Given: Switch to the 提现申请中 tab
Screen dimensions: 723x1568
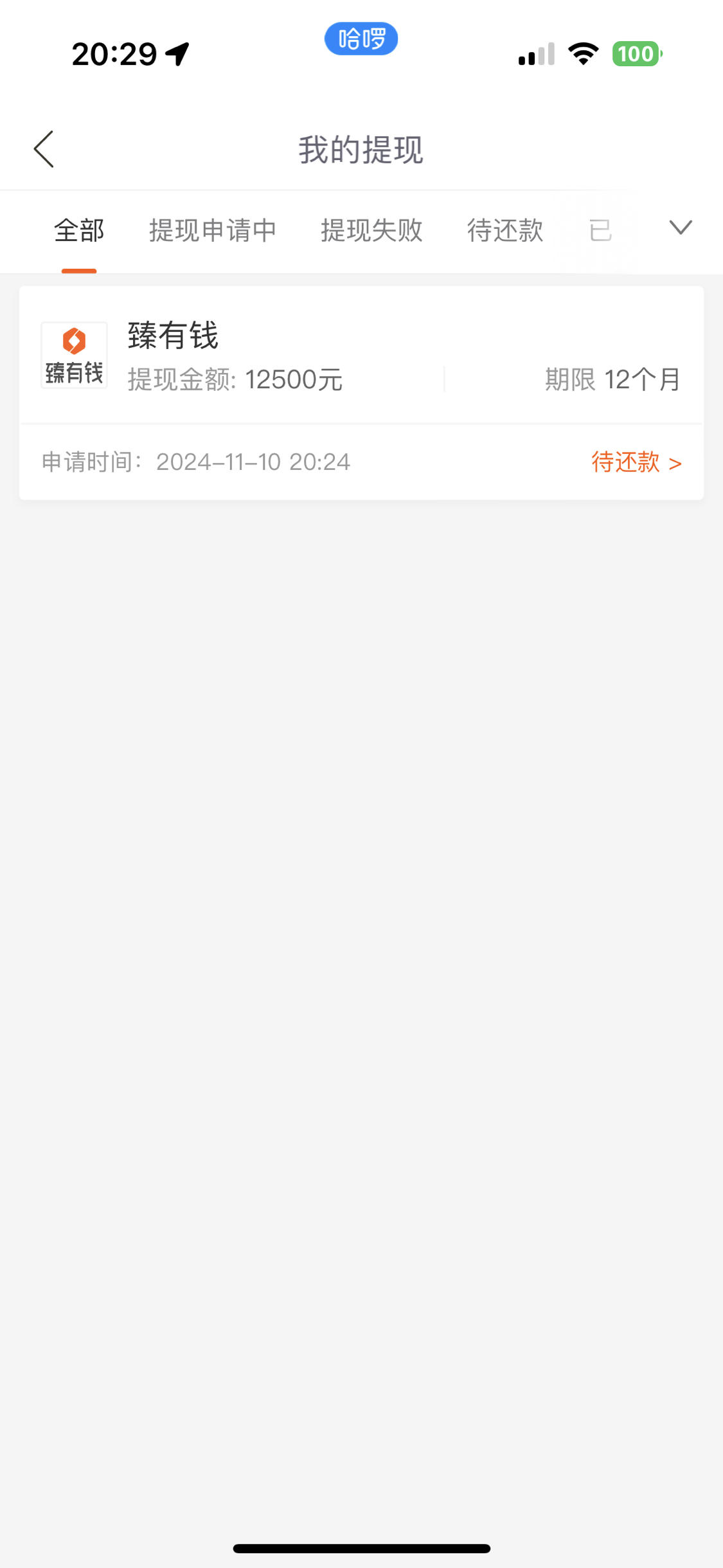Looking at the screenshot, I should coord(213,230).
